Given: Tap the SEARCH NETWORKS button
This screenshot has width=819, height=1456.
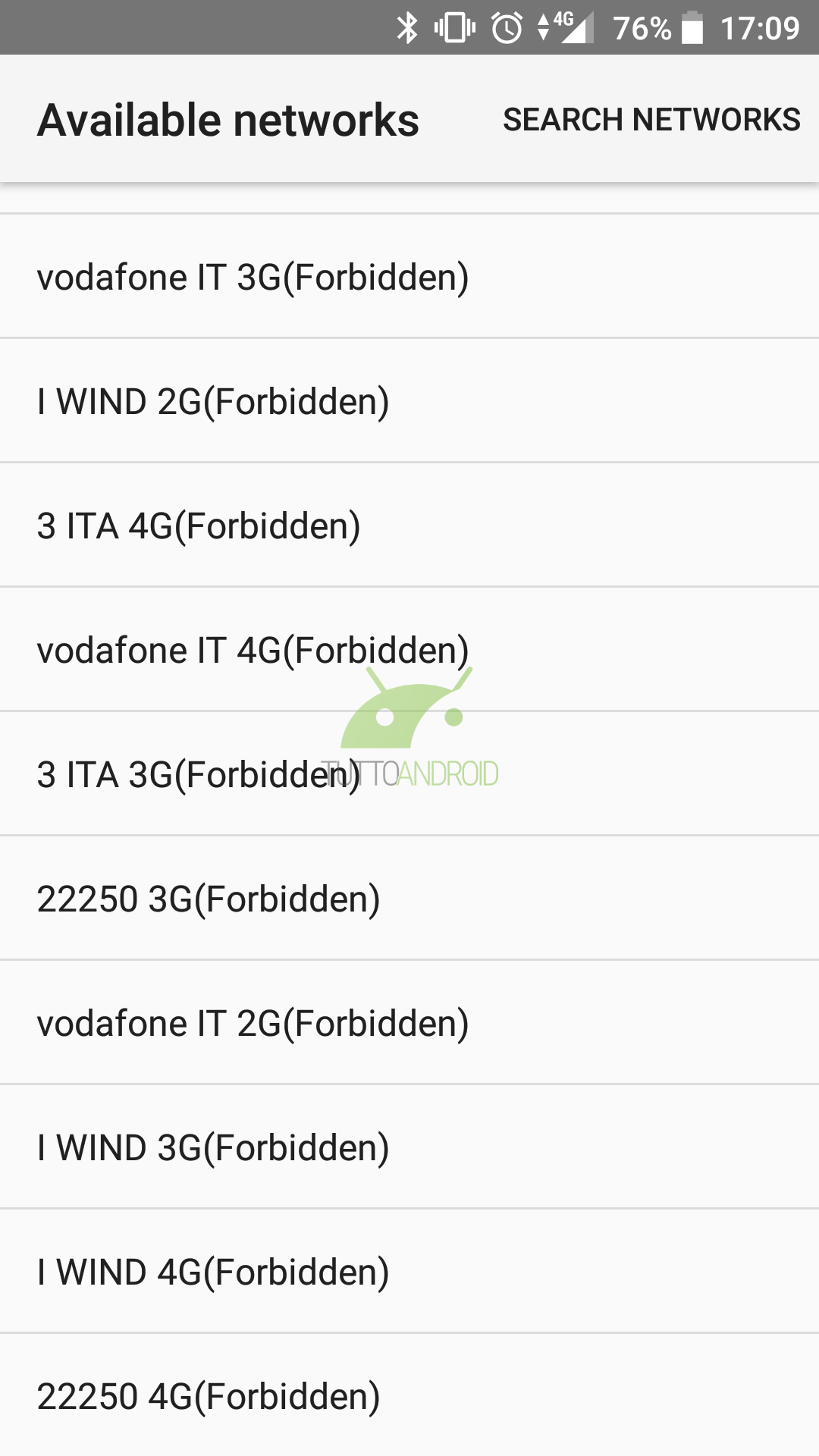Looking at the screenshot, I should (651, 120).
